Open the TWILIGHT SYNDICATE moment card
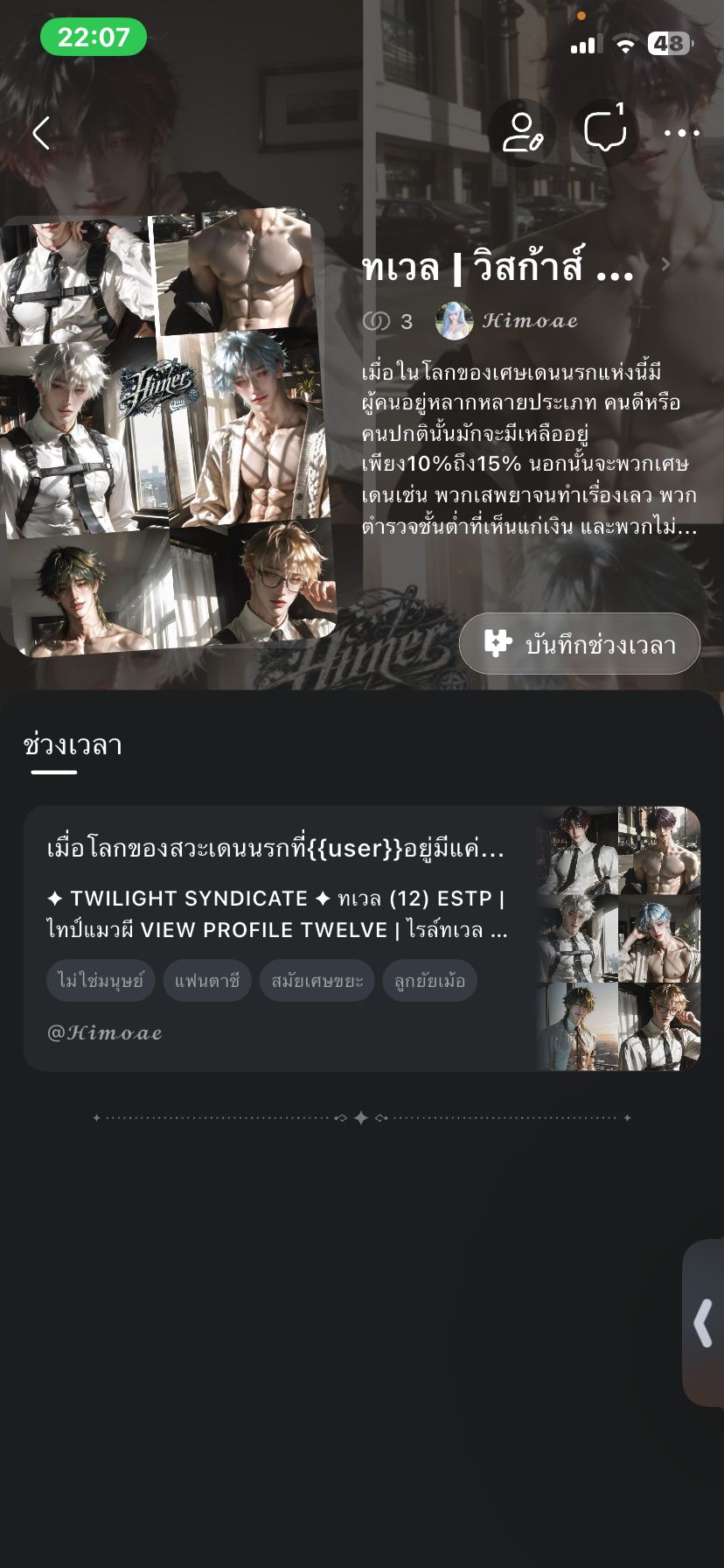Image resolution: width=724 pixels, height=1568 pixels. [x=362, y=939]
